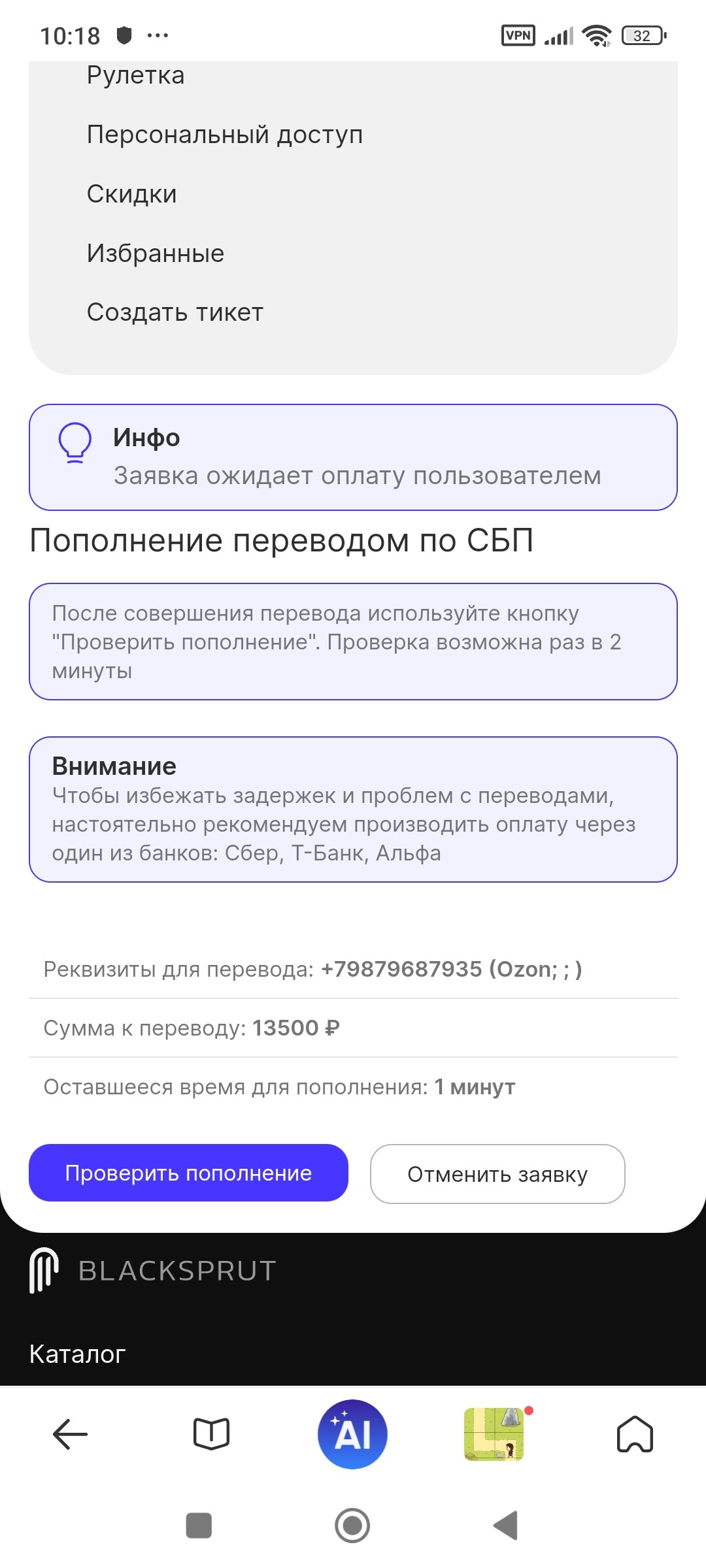Tap the Проверить пополнение button
This screenshot has height=1568, width=706.
click(x=188, y=1173)
